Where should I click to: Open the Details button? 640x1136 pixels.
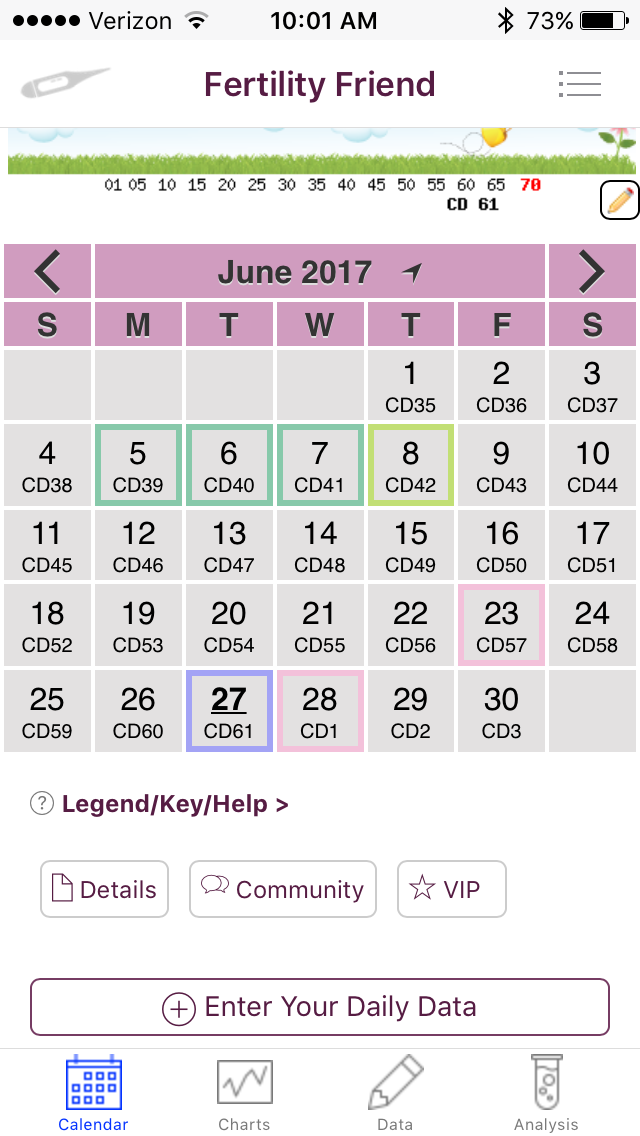104,889
